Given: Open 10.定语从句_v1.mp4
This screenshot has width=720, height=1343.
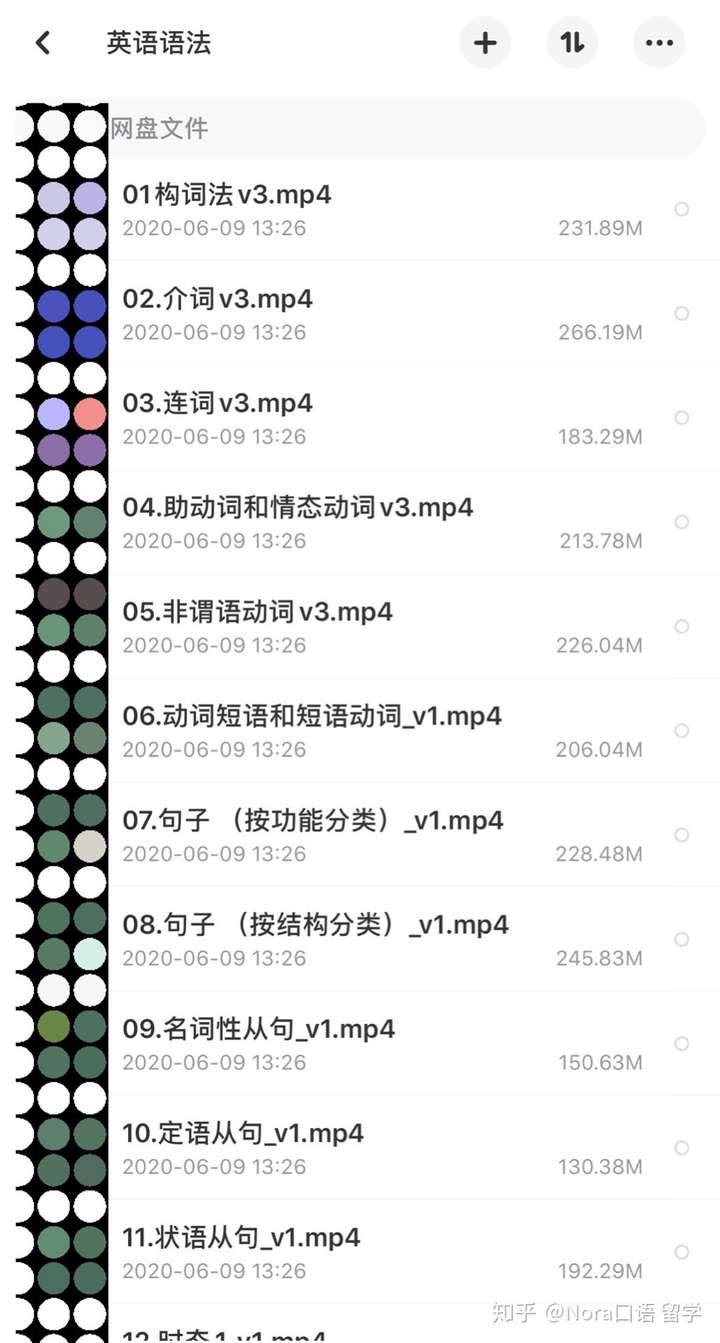Looking at the screenshot, I should pos(243,1134).
